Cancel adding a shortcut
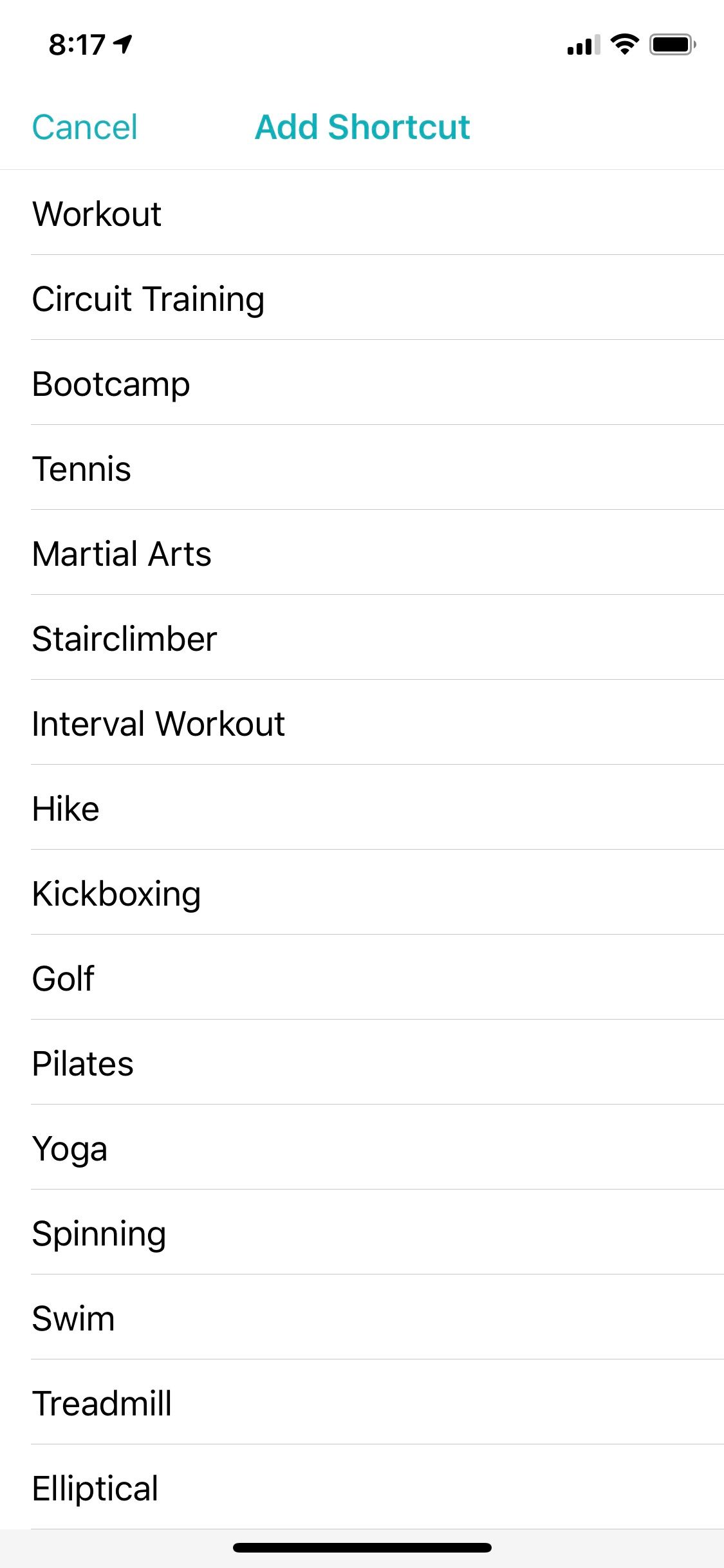Screen dimensions: 724x1568 pos(84,127)
